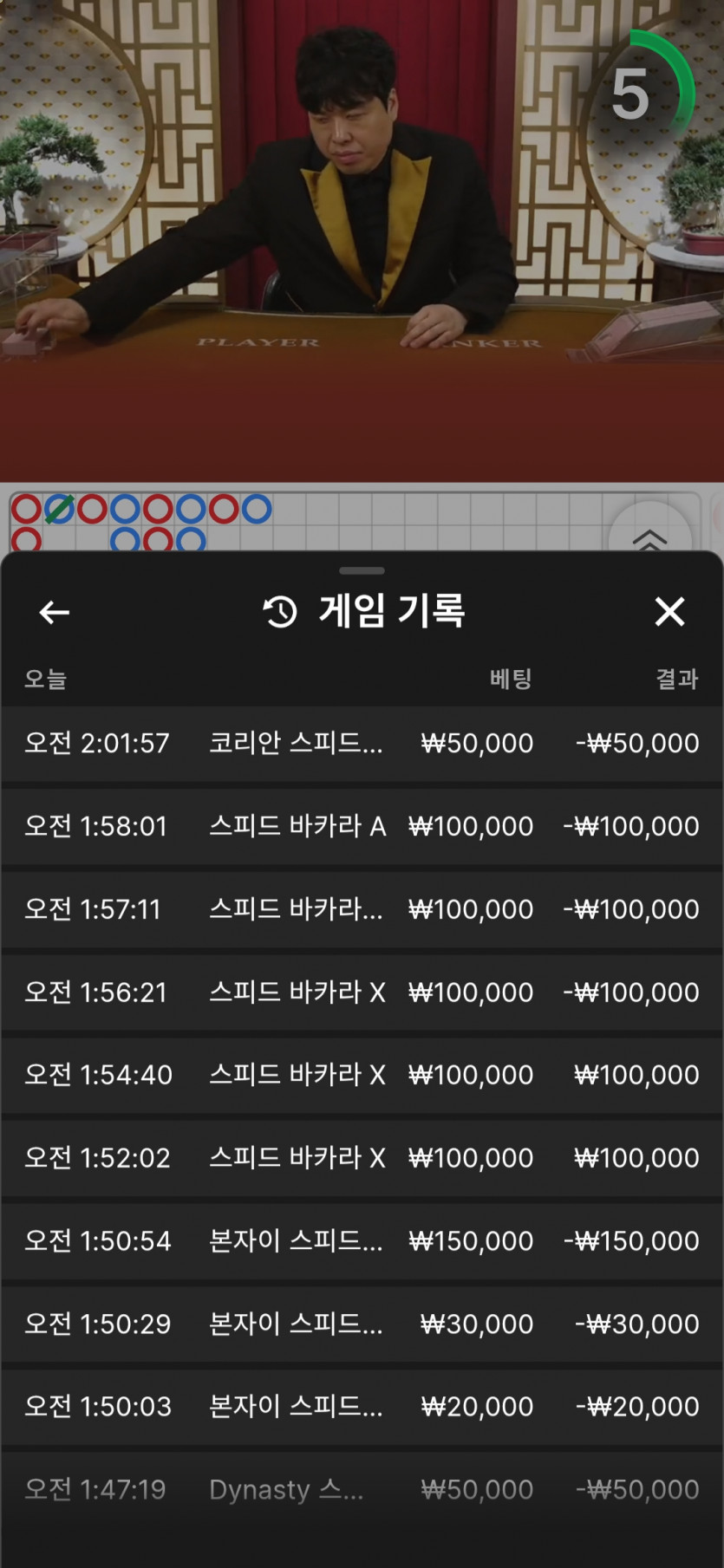Select the 오전 1:50:29 ₩30,000 bet record
The width and height of the screenshot is (724, 1568).
[362, 1324]
